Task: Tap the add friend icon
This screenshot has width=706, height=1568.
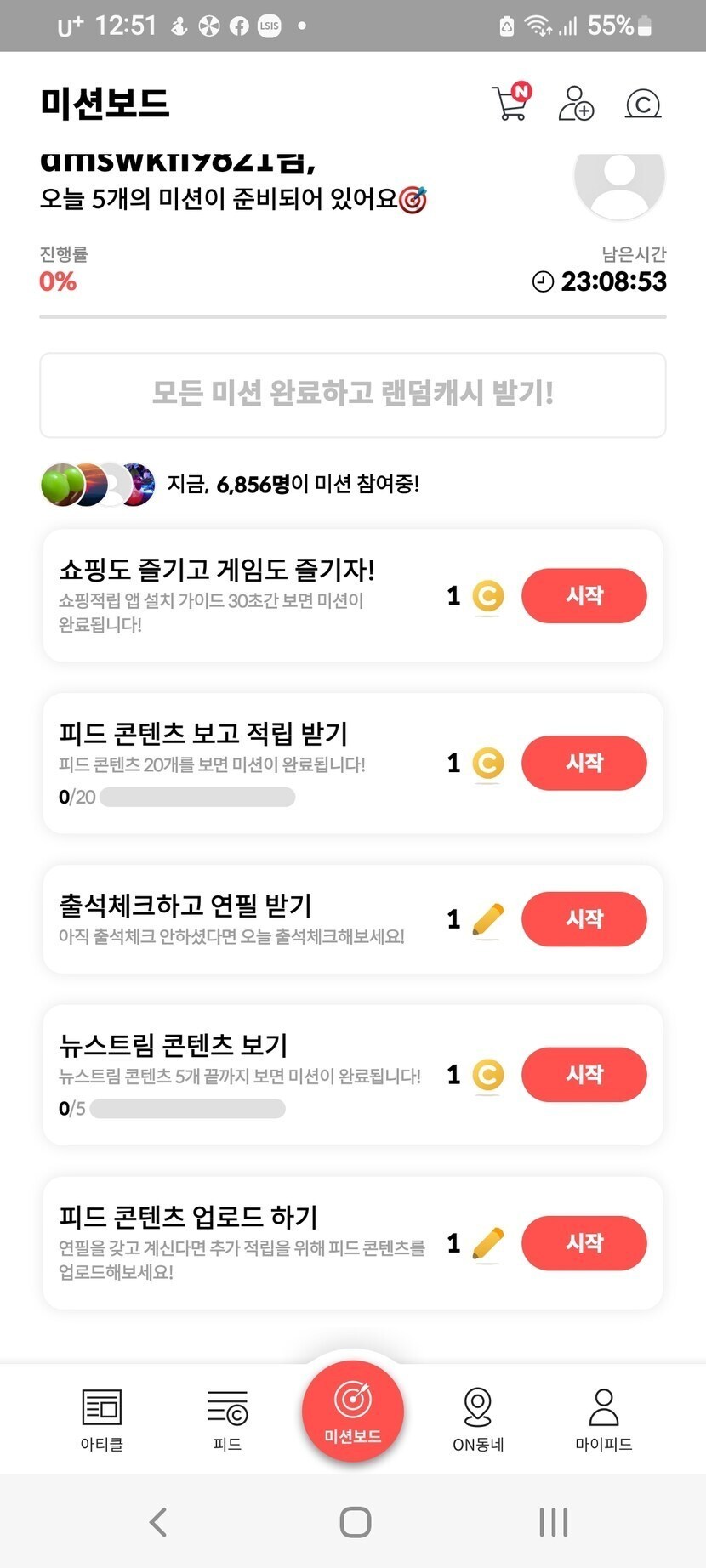Action: [576, 104]
